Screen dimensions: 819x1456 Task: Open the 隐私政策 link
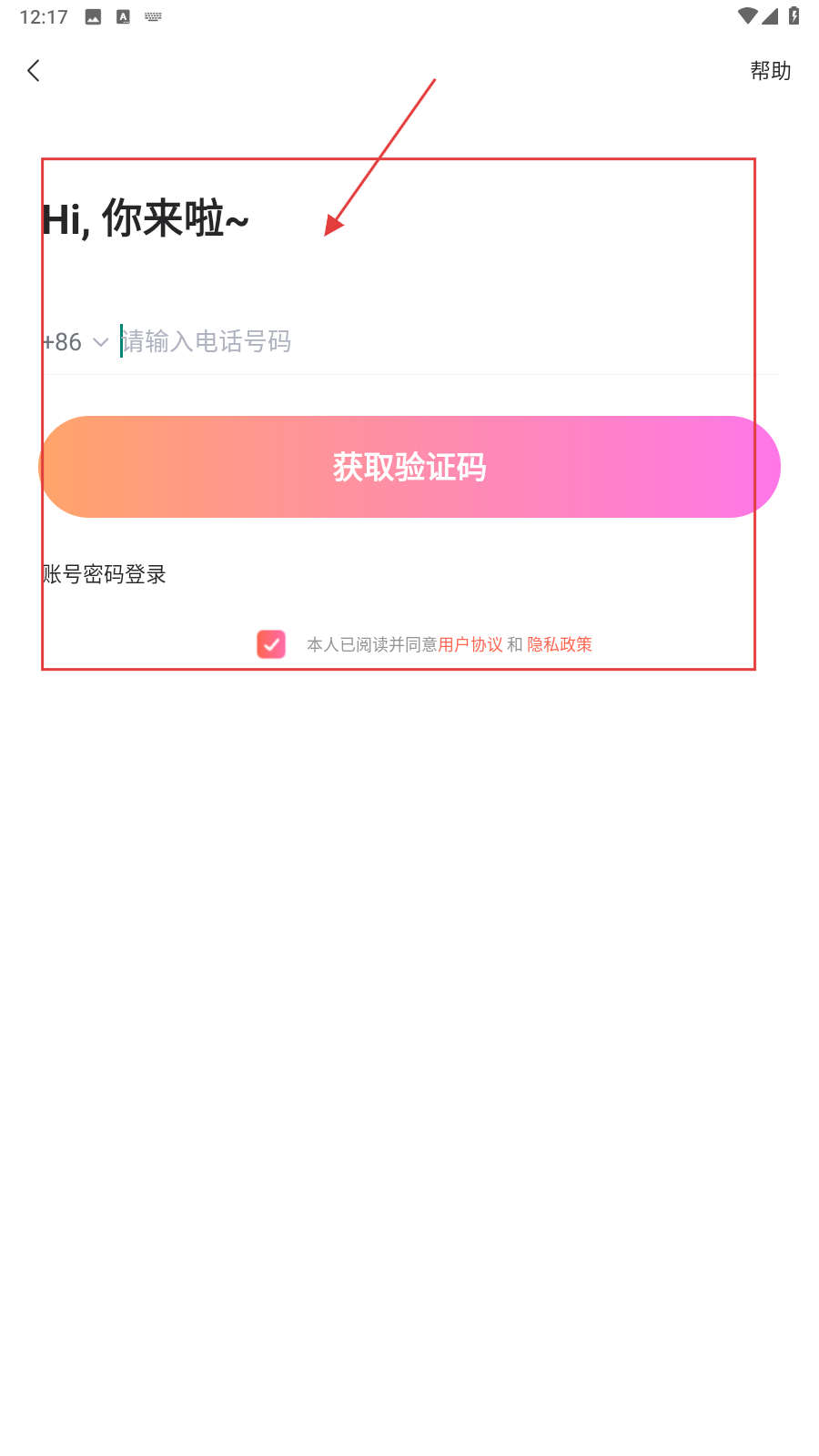[x=560, y=644]
